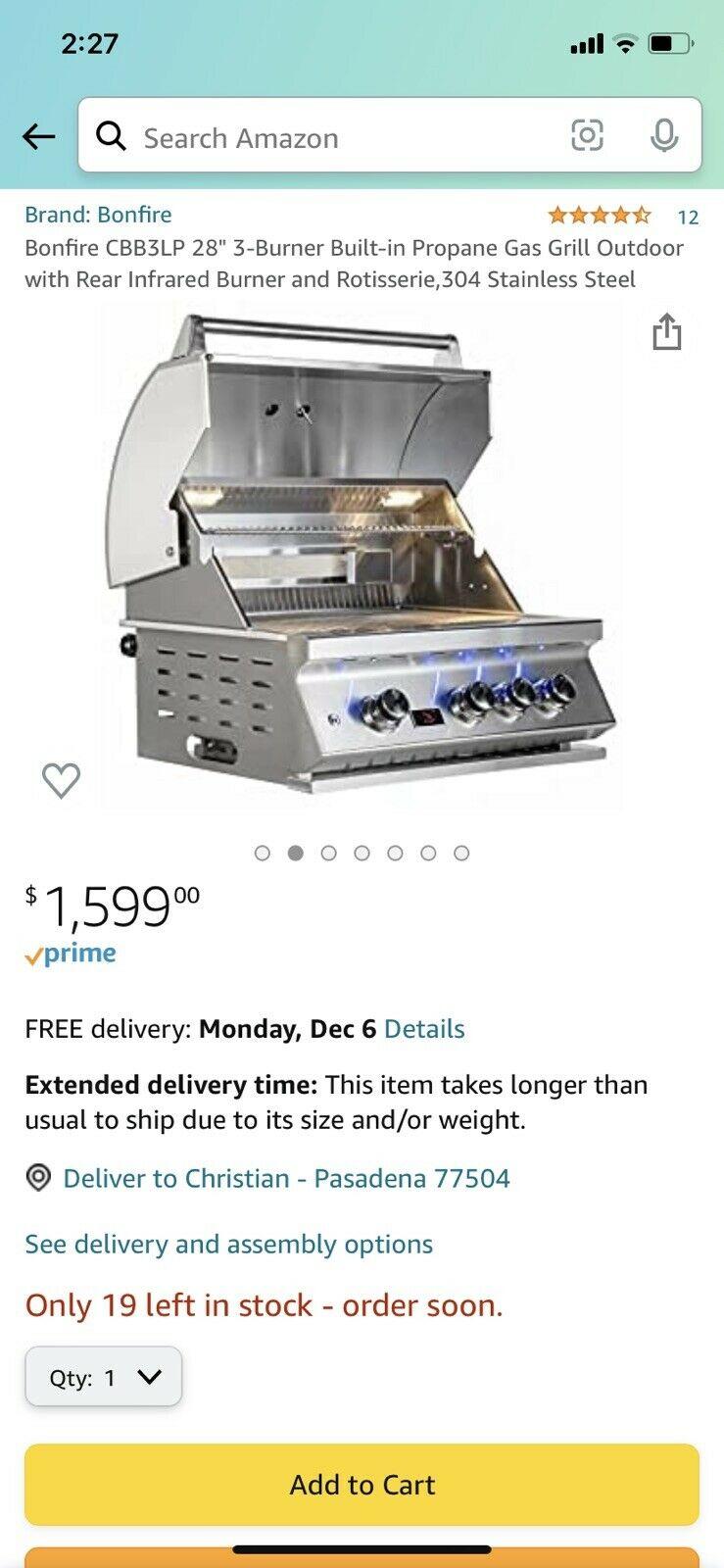Viewport: 724px width, 1568px height.
Task: See delivery and assembly options
Action: tap(228, 1244)
